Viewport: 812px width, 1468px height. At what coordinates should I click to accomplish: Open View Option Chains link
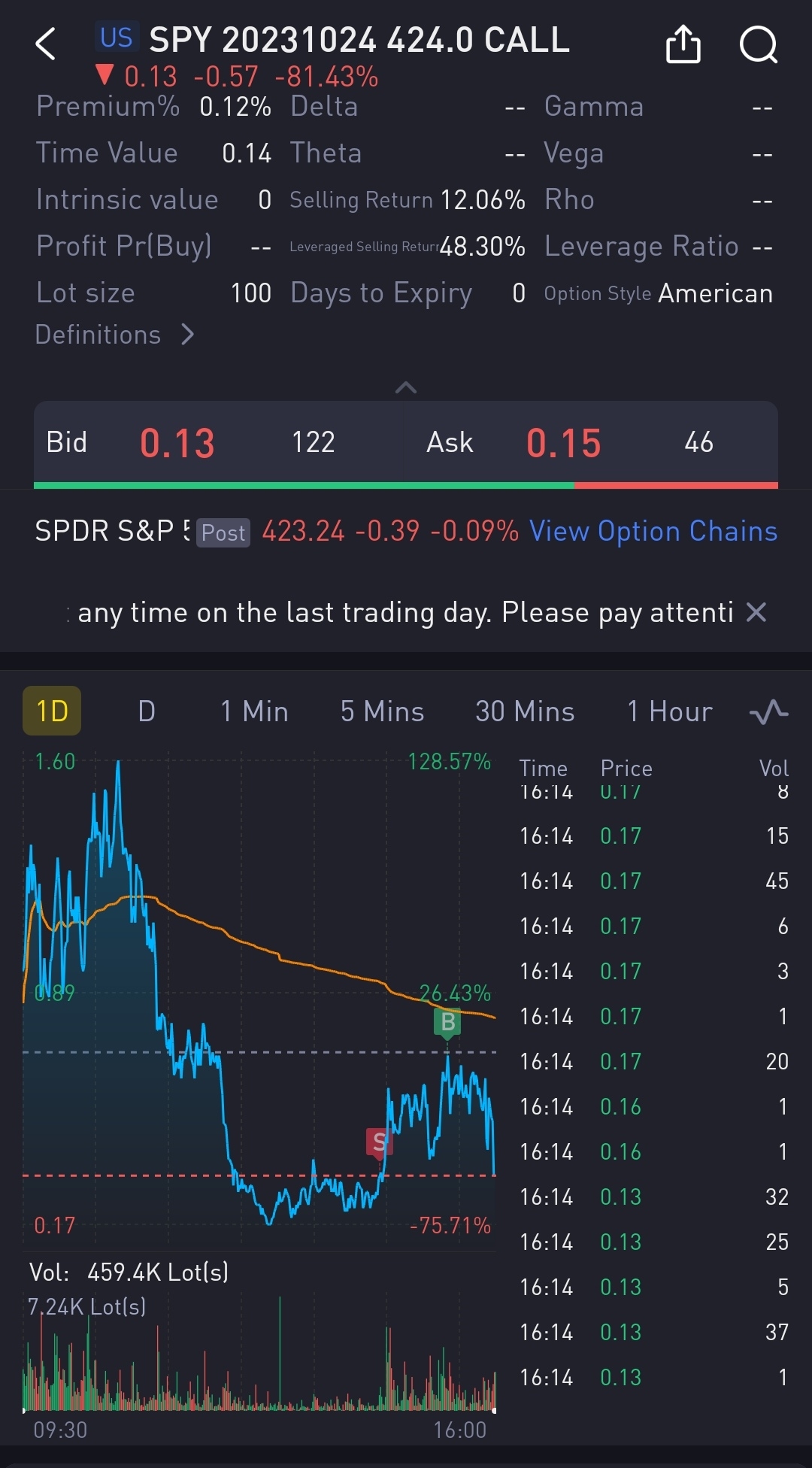[653, 531]
